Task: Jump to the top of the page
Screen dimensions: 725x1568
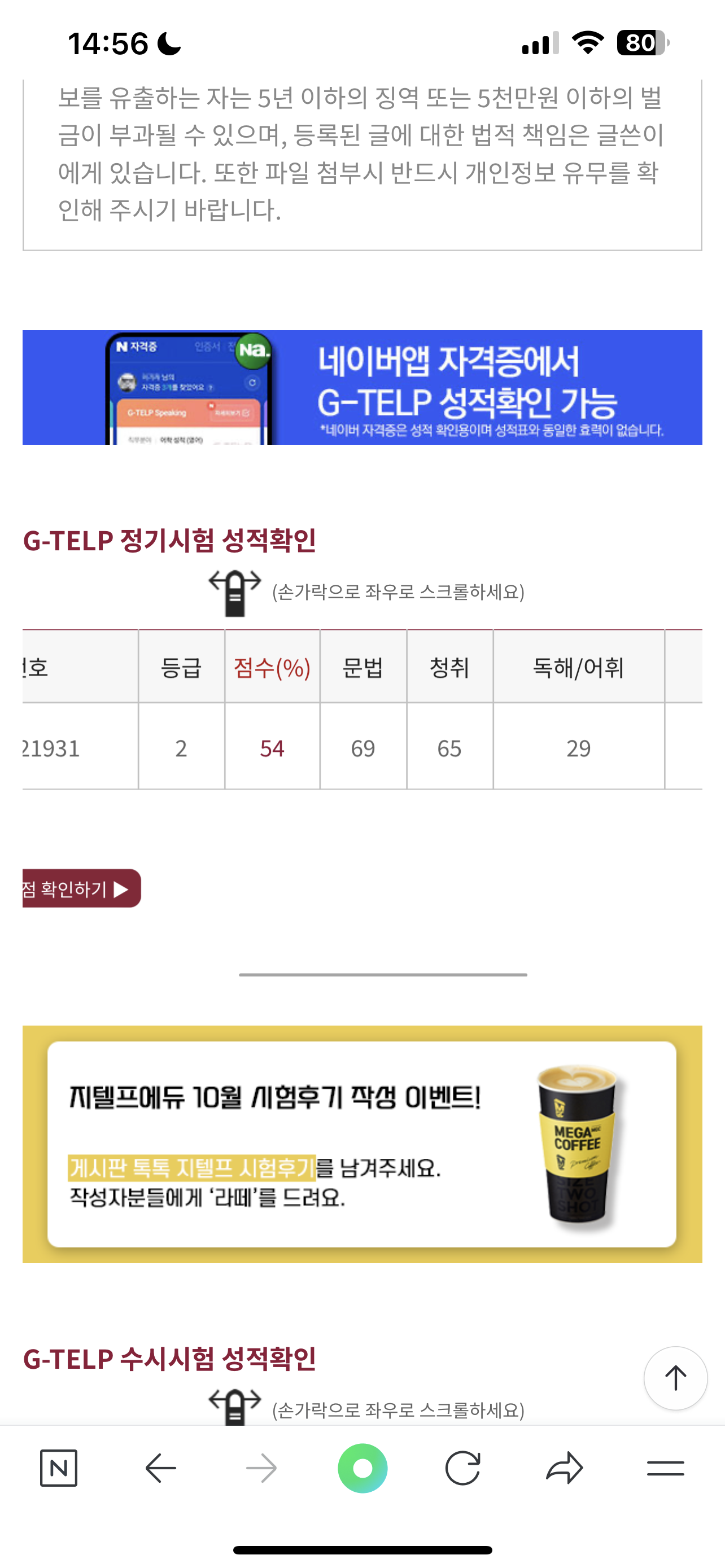Action: (675, 1377)
